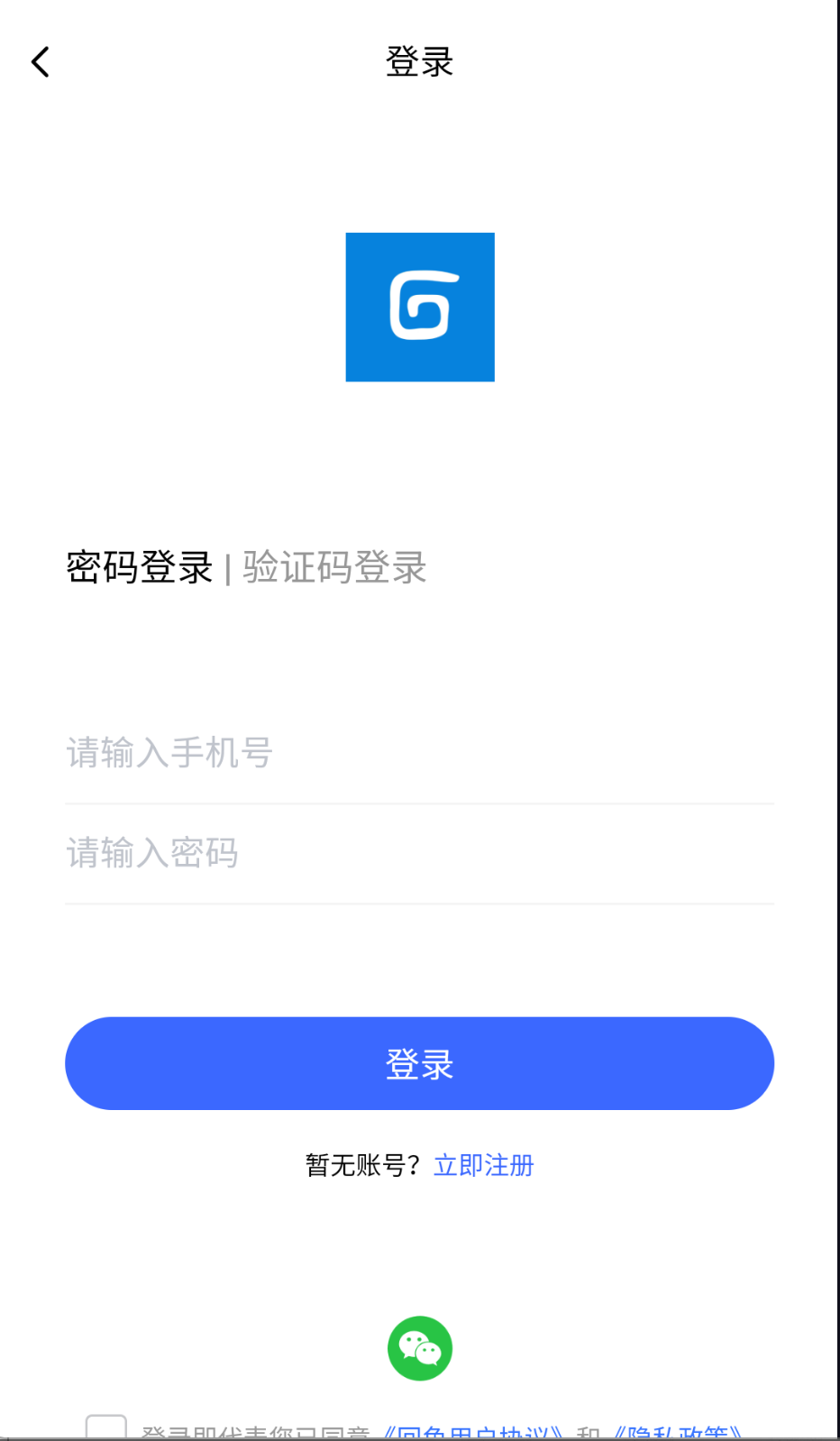Tap the back arrow to exit login
840x1441 pixels.
(x=40, y=61)
